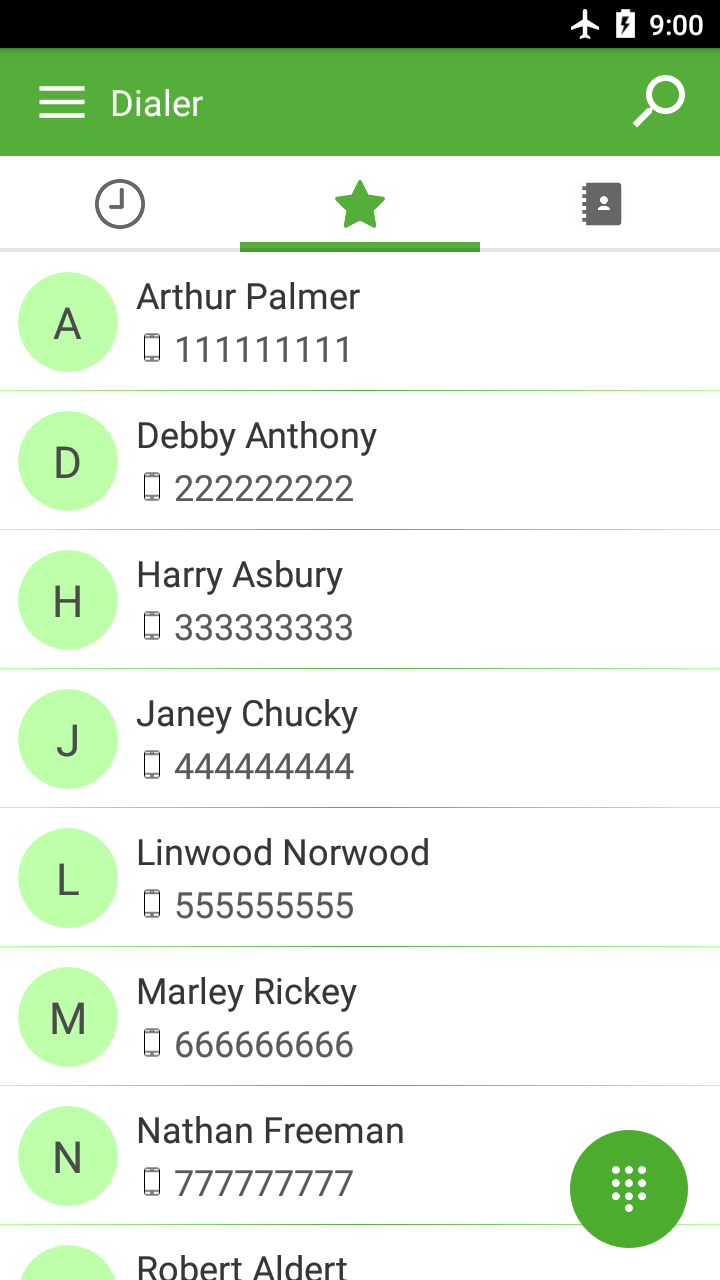Viewport: 720px width, 1280px height.
Task: Open the dial pad button
Action: point(628,1188)
